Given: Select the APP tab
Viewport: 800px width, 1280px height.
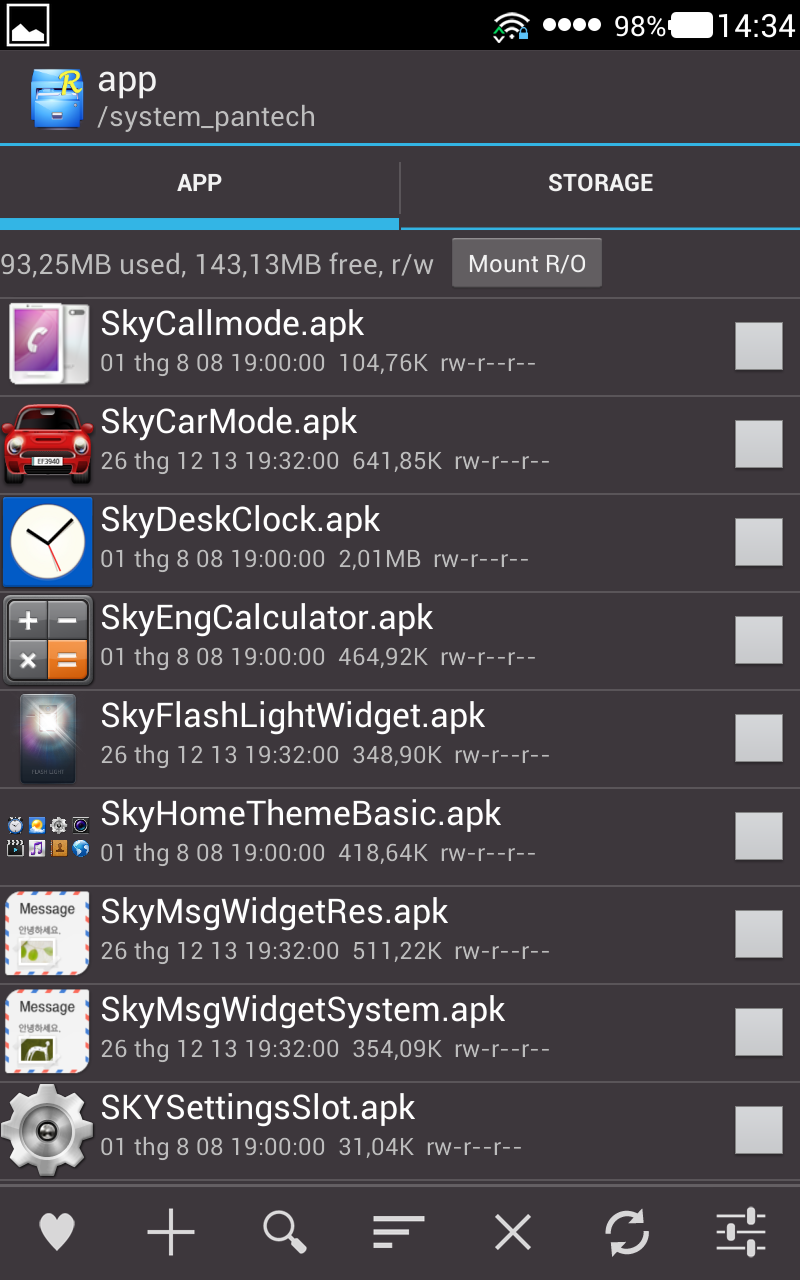Looking at the screenshot, I should pyautogui.click(x=199, y=183).
